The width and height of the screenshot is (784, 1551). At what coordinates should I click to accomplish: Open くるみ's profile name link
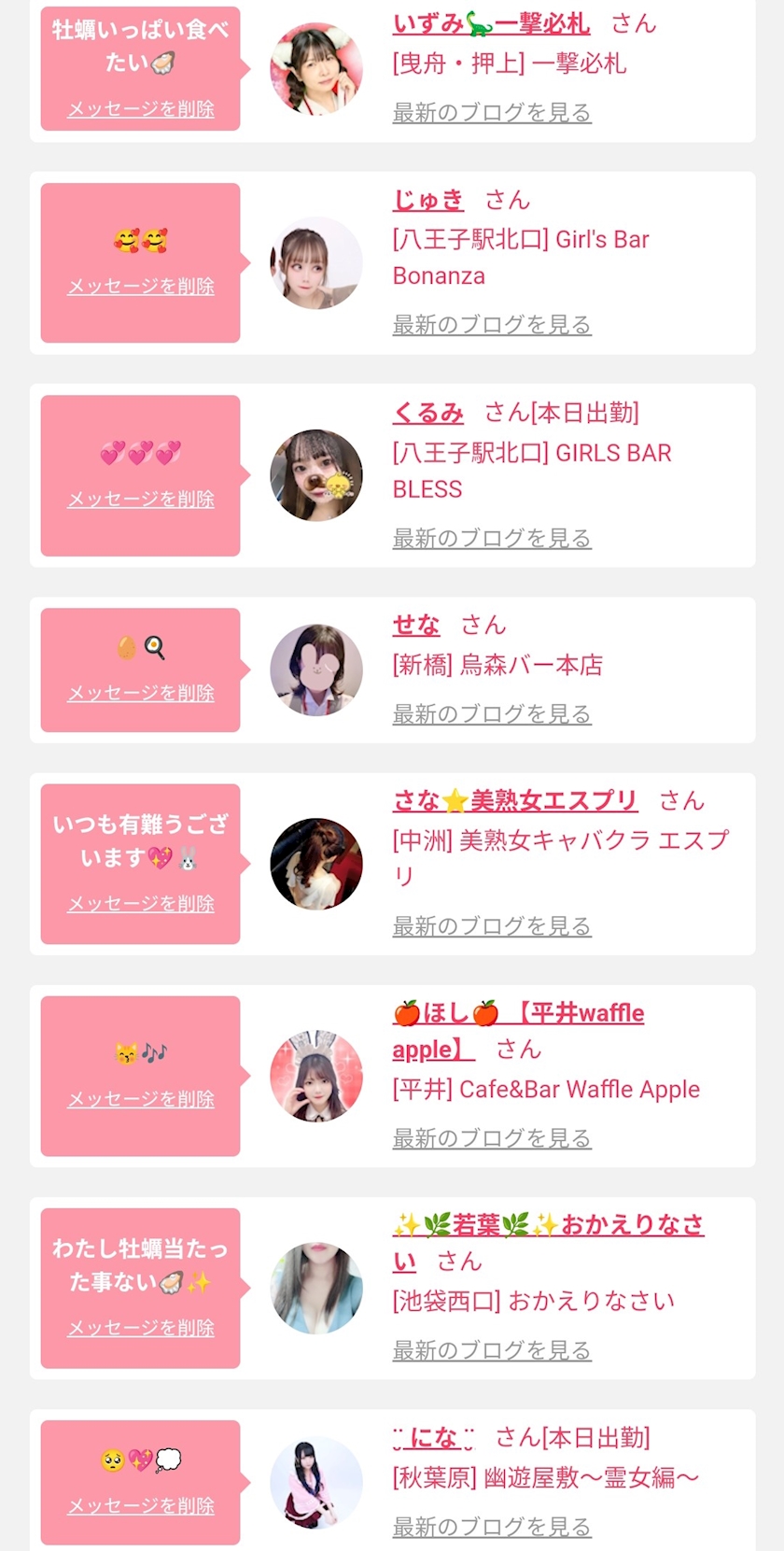tap(427, 413)
